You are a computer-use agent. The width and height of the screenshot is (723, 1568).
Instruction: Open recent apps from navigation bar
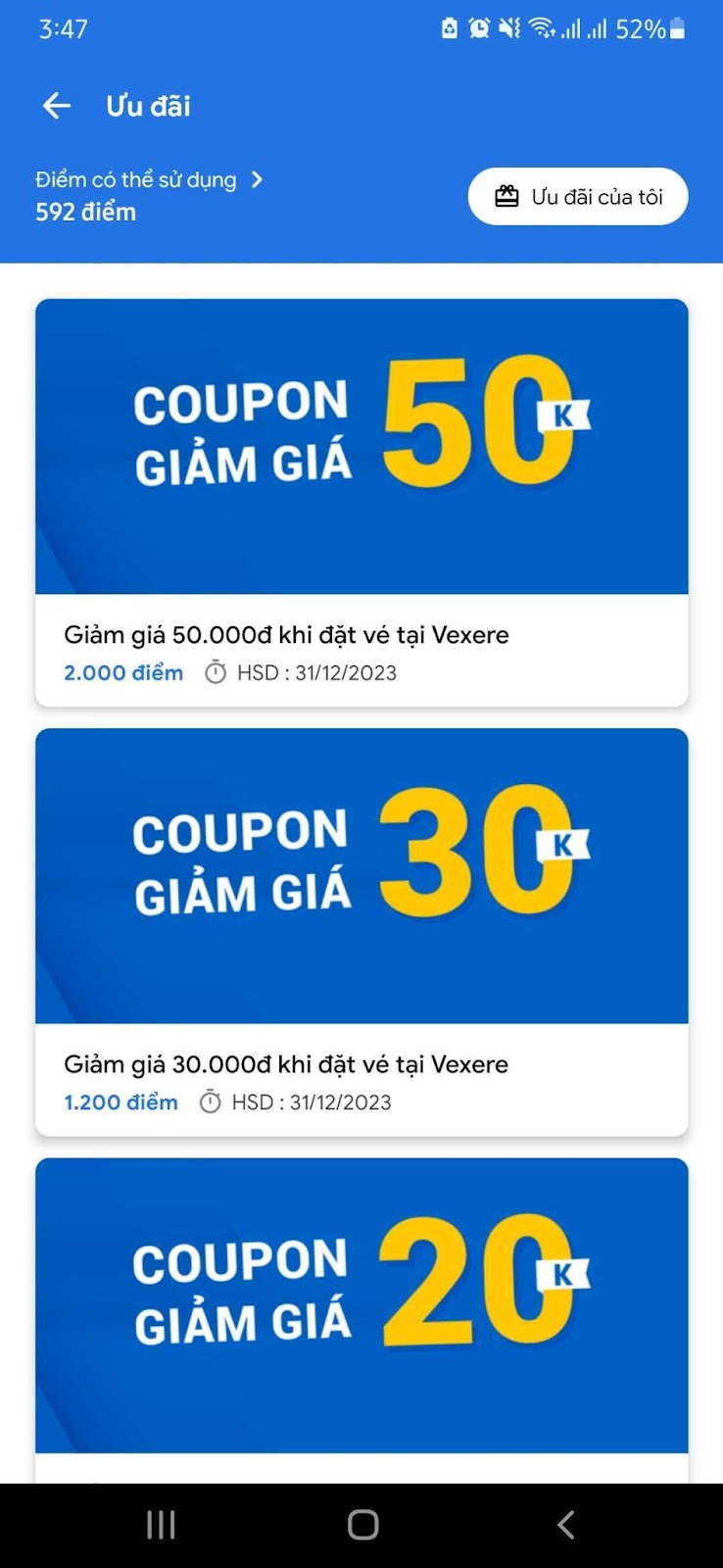click(x=161, y=1525)
